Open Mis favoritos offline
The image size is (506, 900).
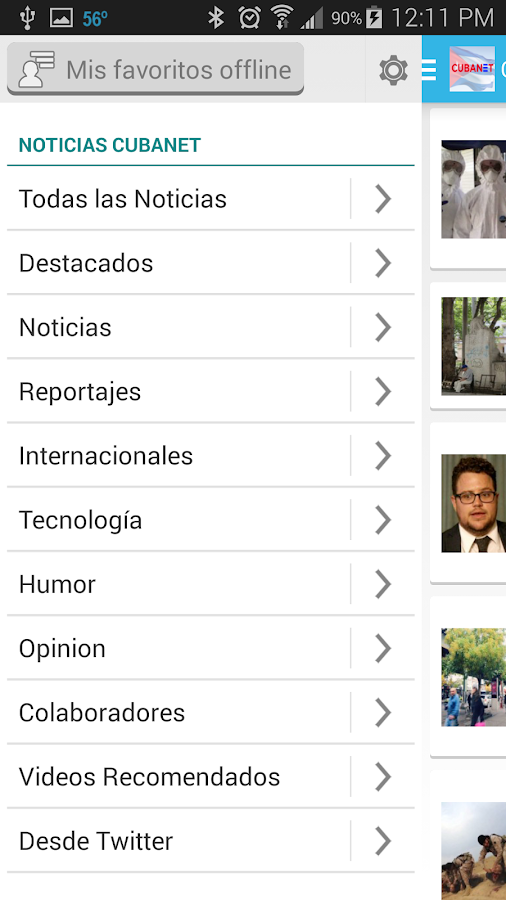point(155,69)
